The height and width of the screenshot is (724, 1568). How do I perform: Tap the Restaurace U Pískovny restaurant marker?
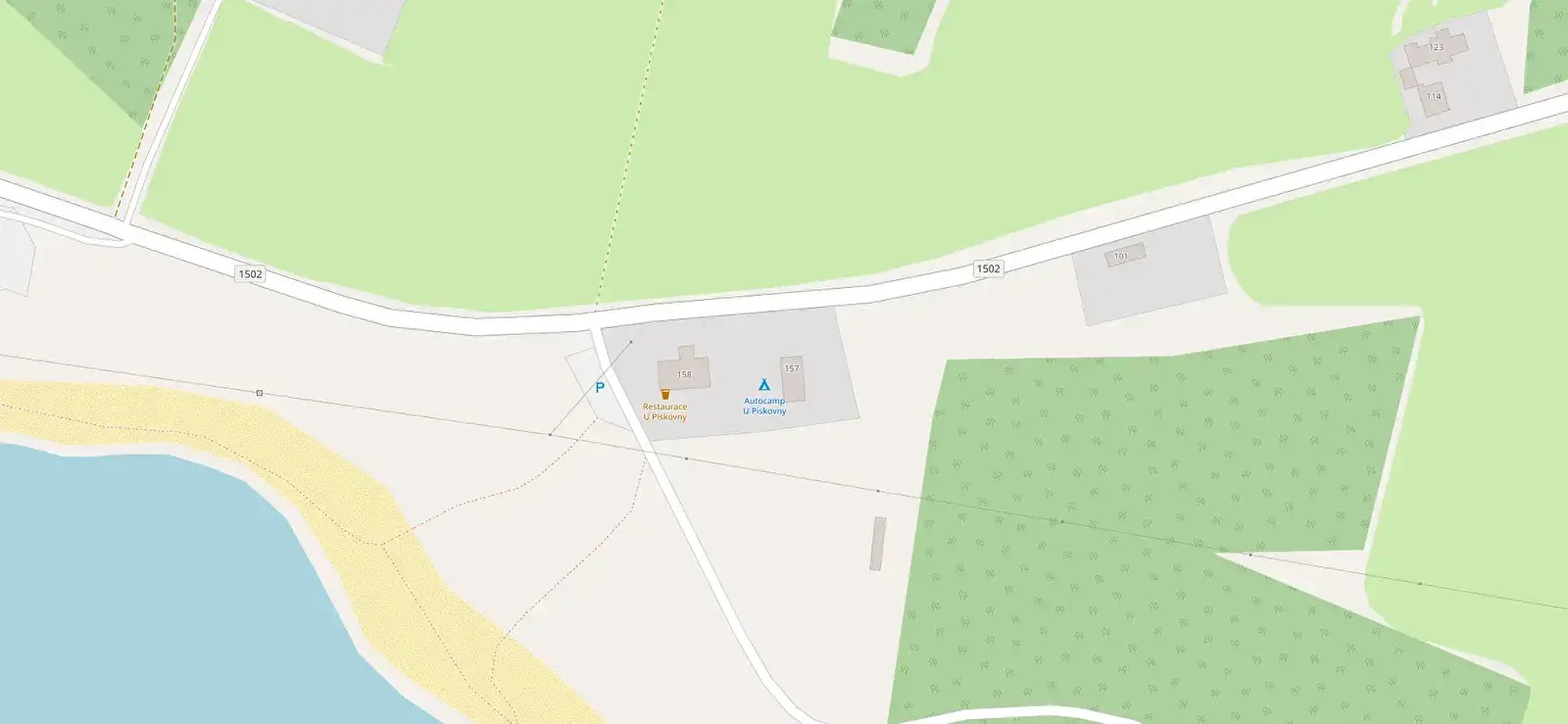(x=665, y=395)
